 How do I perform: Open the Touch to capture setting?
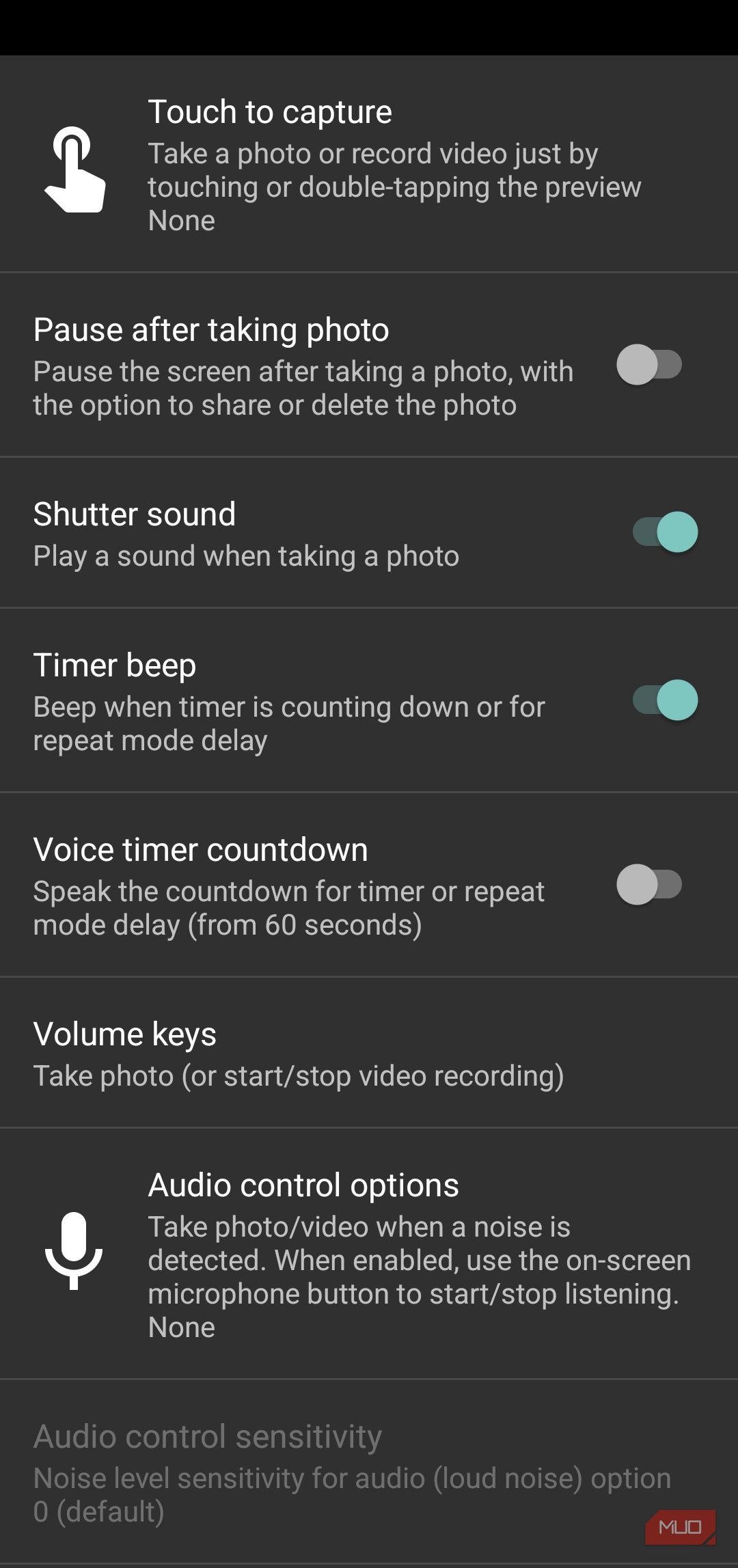pos(369,165)
